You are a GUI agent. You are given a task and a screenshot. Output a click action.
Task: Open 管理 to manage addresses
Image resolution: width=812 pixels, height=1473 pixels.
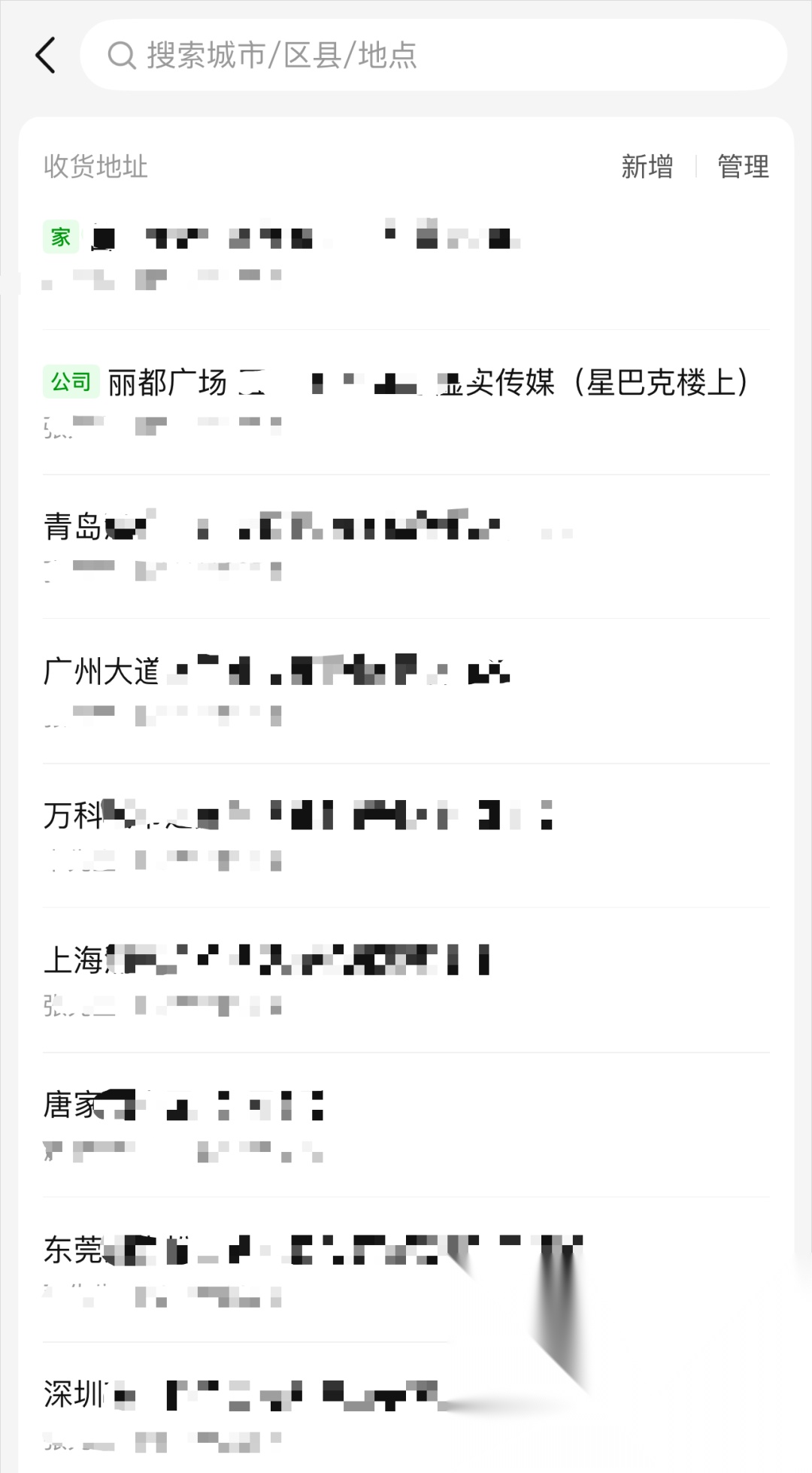tap(743, 166)
